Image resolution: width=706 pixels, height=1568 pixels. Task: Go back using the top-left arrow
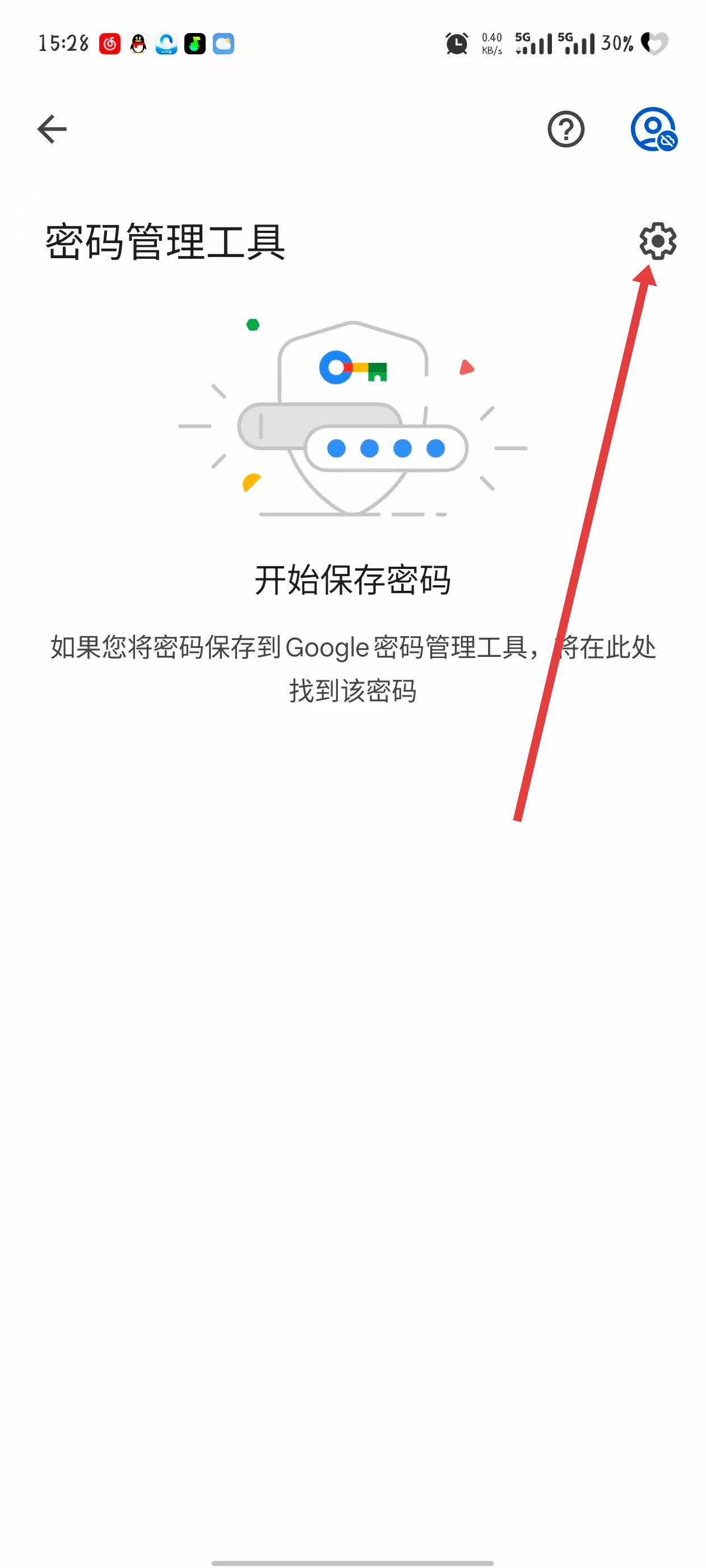tap(52, 129)
